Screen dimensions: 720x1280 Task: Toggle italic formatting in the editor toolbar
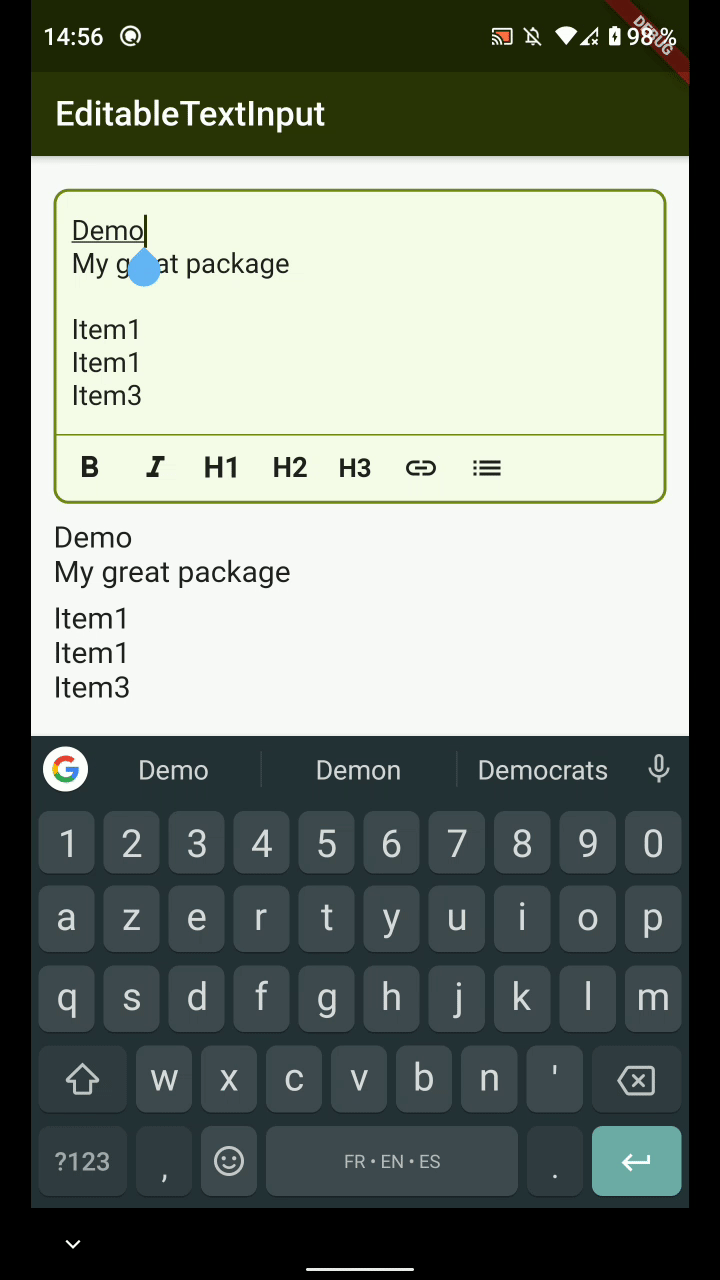click(155, 468)
